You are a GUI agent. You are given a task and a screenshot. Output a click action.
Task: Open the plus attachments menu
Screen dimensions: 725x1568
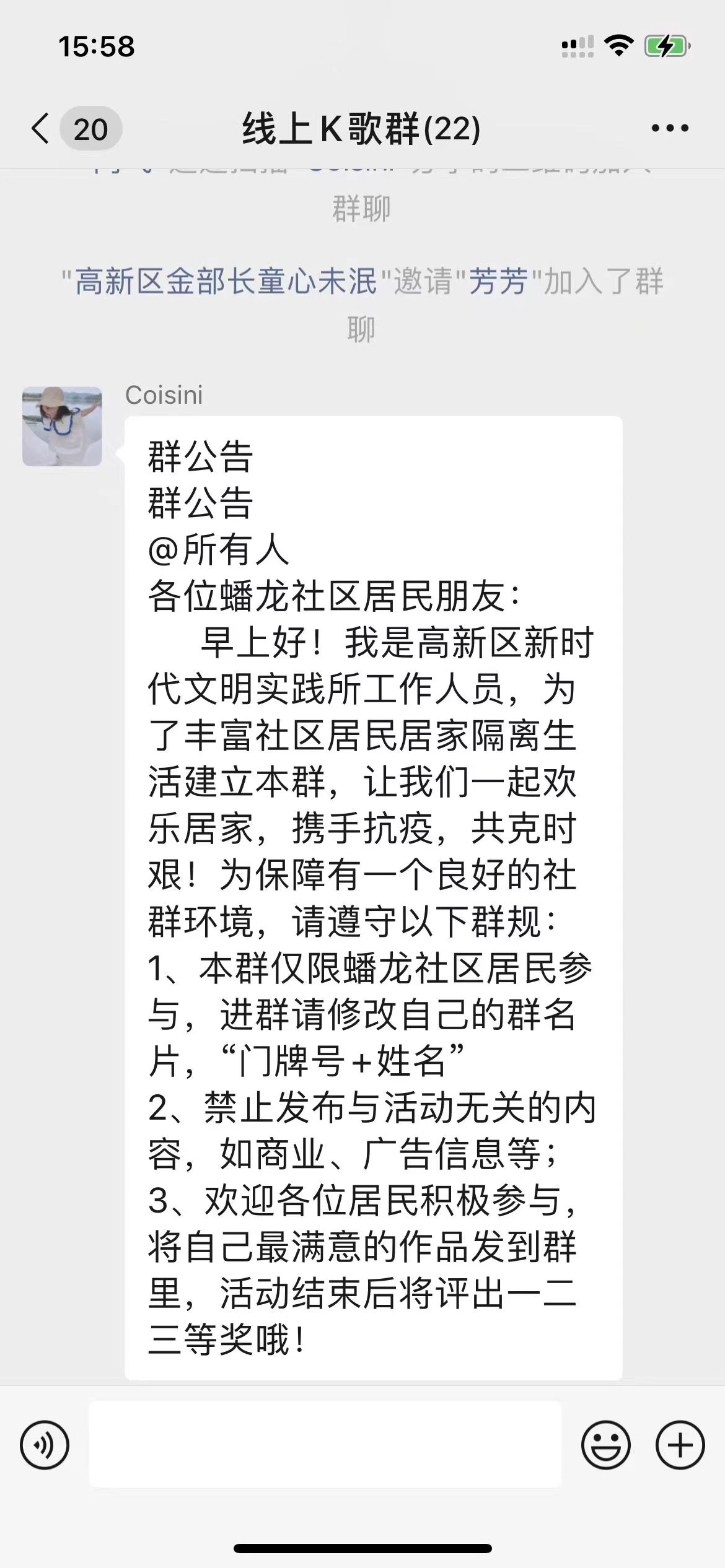(x=680, y=1445)
